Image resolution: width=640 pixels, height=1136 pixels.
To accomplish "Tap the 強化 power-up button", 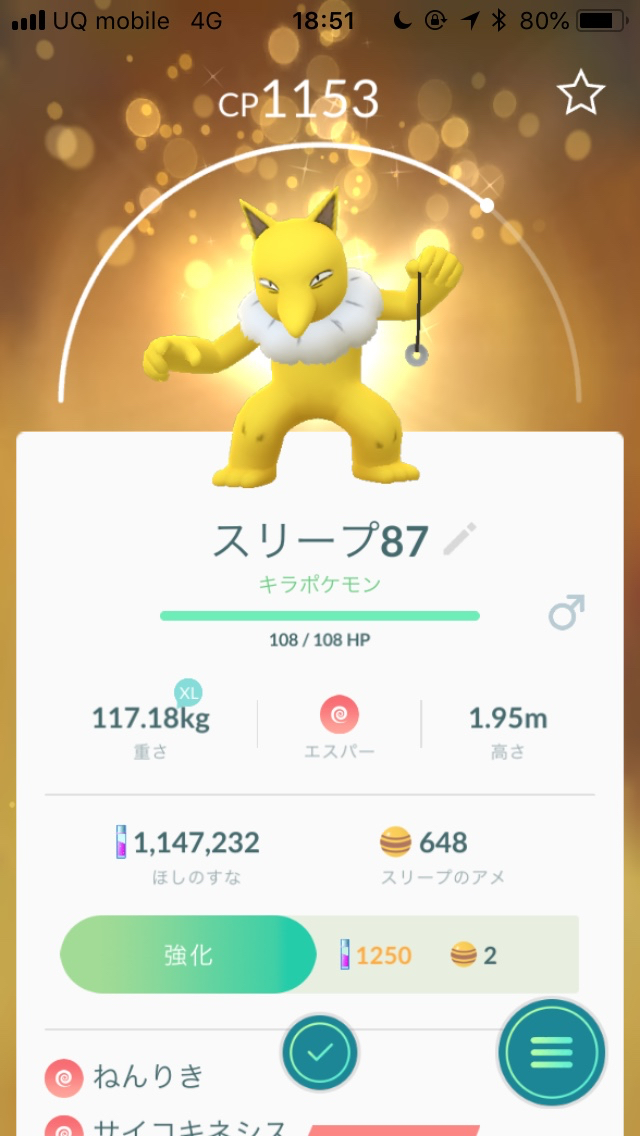I will click(x=188, y=955).
